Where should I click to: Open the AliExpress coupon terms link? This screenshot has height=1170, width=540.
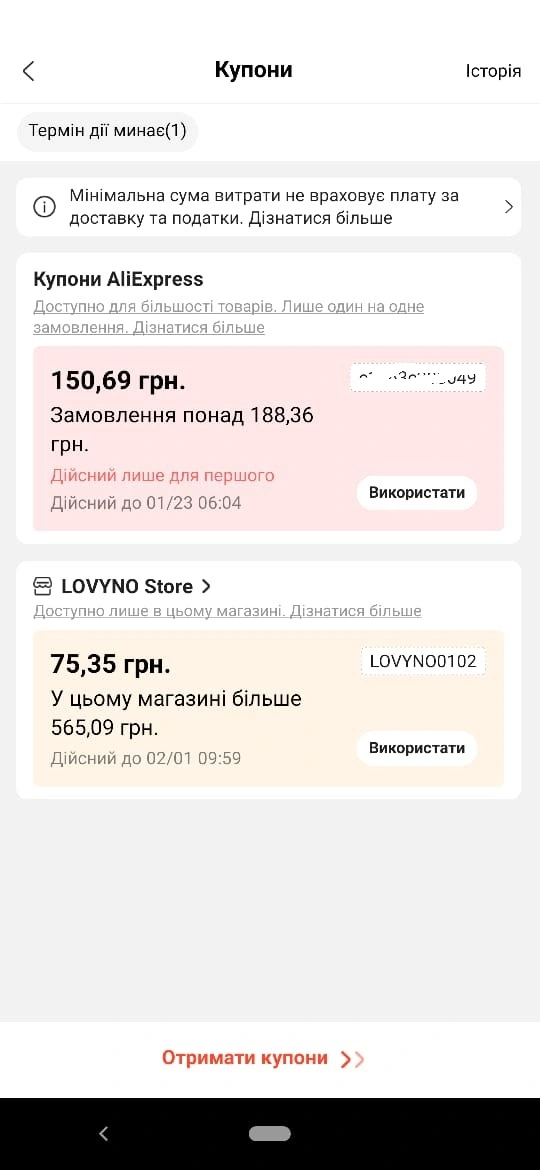pyautogui.click(x=228, y=317)
